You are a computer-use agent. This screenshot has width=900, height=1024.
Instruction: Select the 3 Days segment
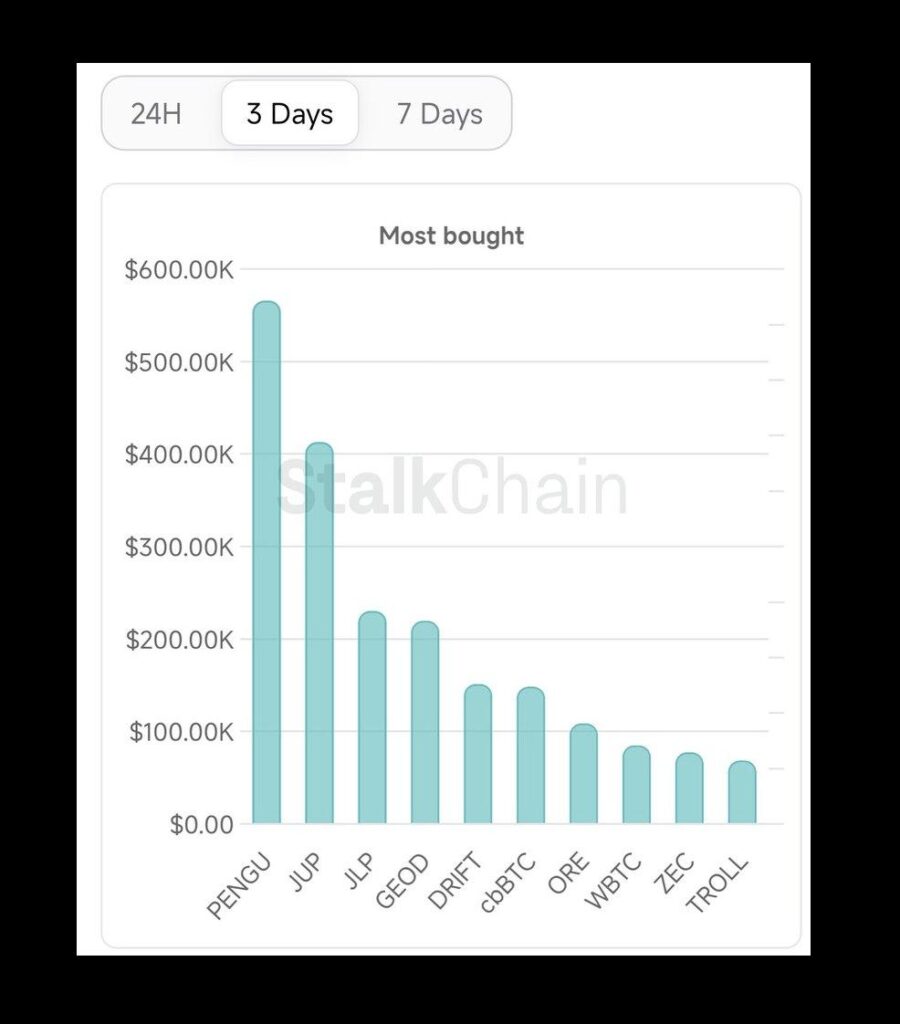pos(290,114)
